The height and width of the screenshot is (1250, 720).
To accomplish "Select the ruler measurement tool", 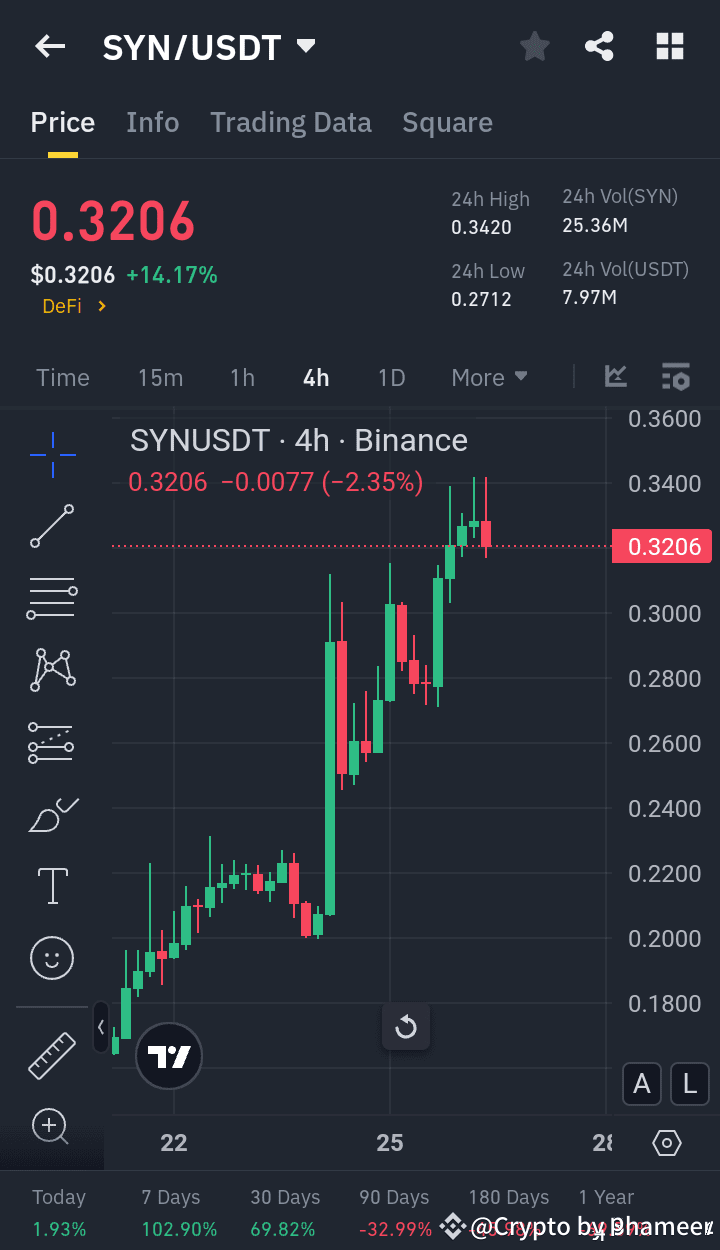I will 51,1055.
